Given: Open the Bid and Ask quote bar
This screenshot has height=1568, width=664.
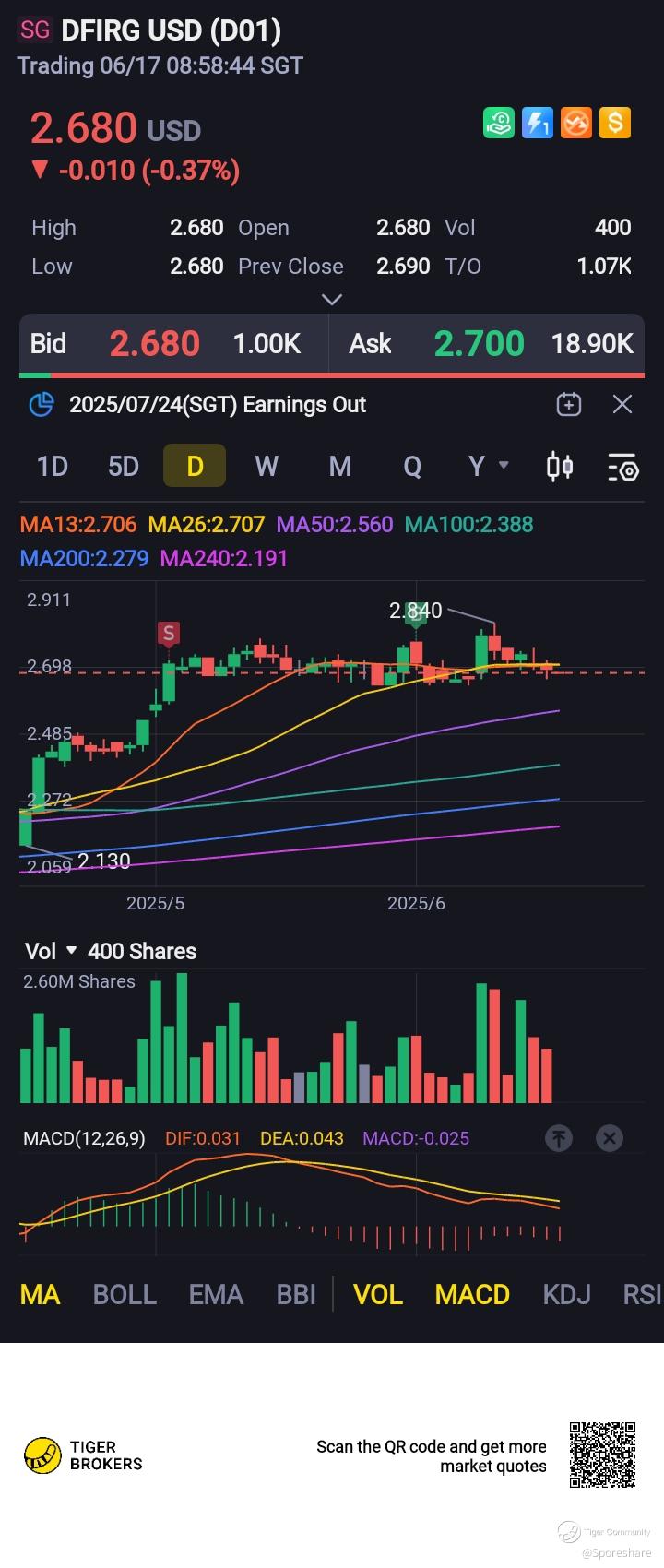Looking at the screenshot, I should click(332, 345).
